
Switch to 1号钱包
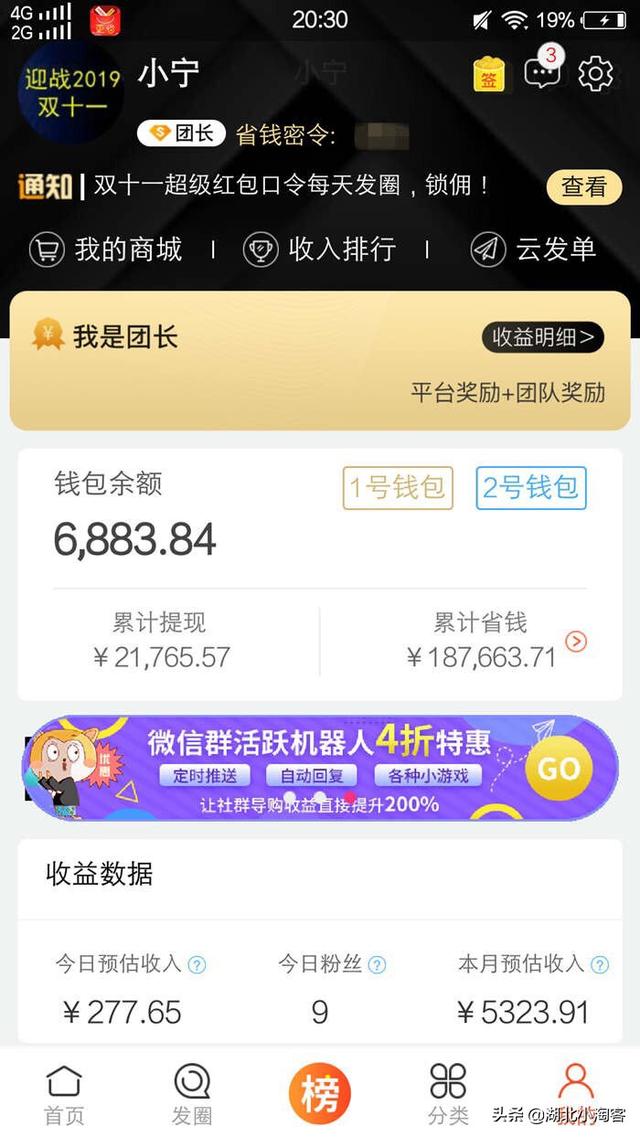coord(398,488)
